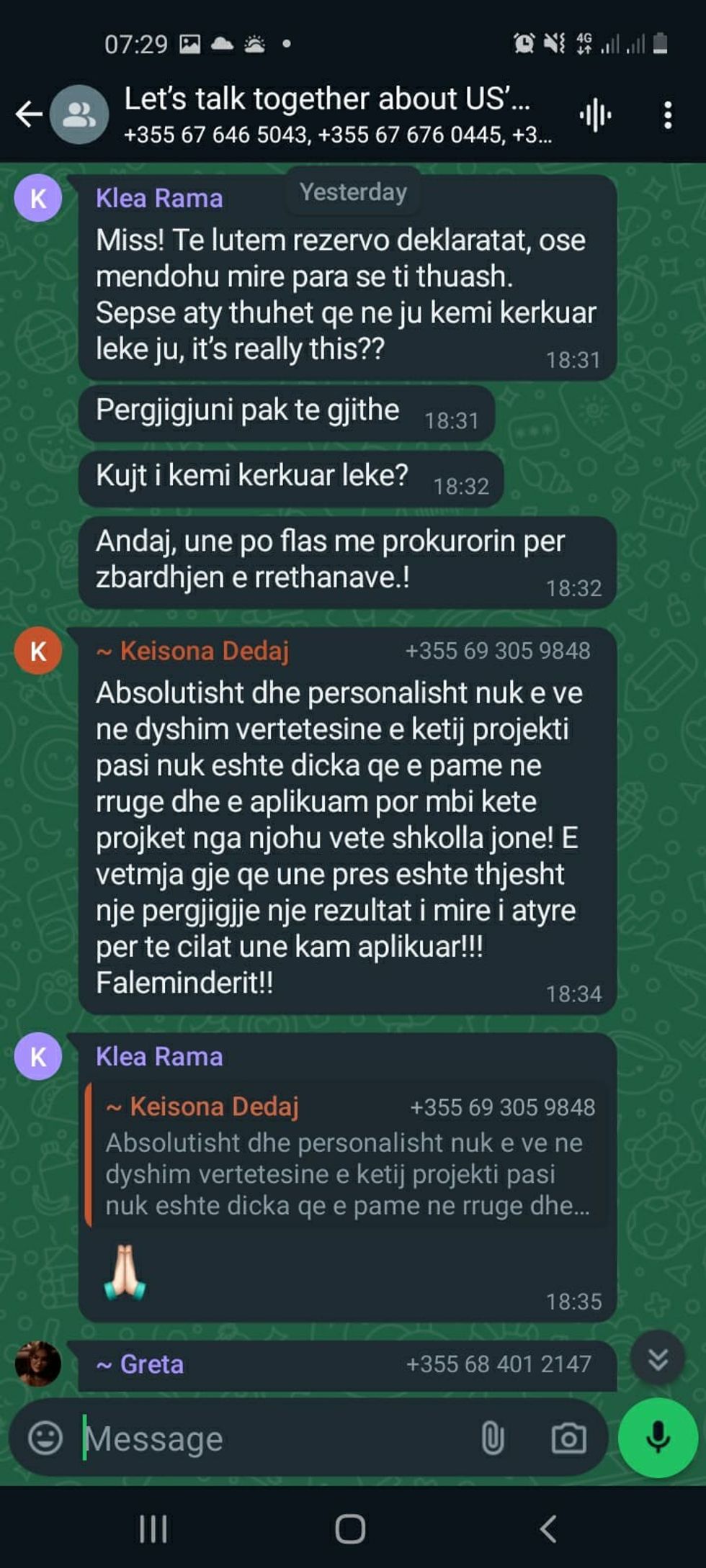
Task: Go back to the chats list
Action: 29,114
